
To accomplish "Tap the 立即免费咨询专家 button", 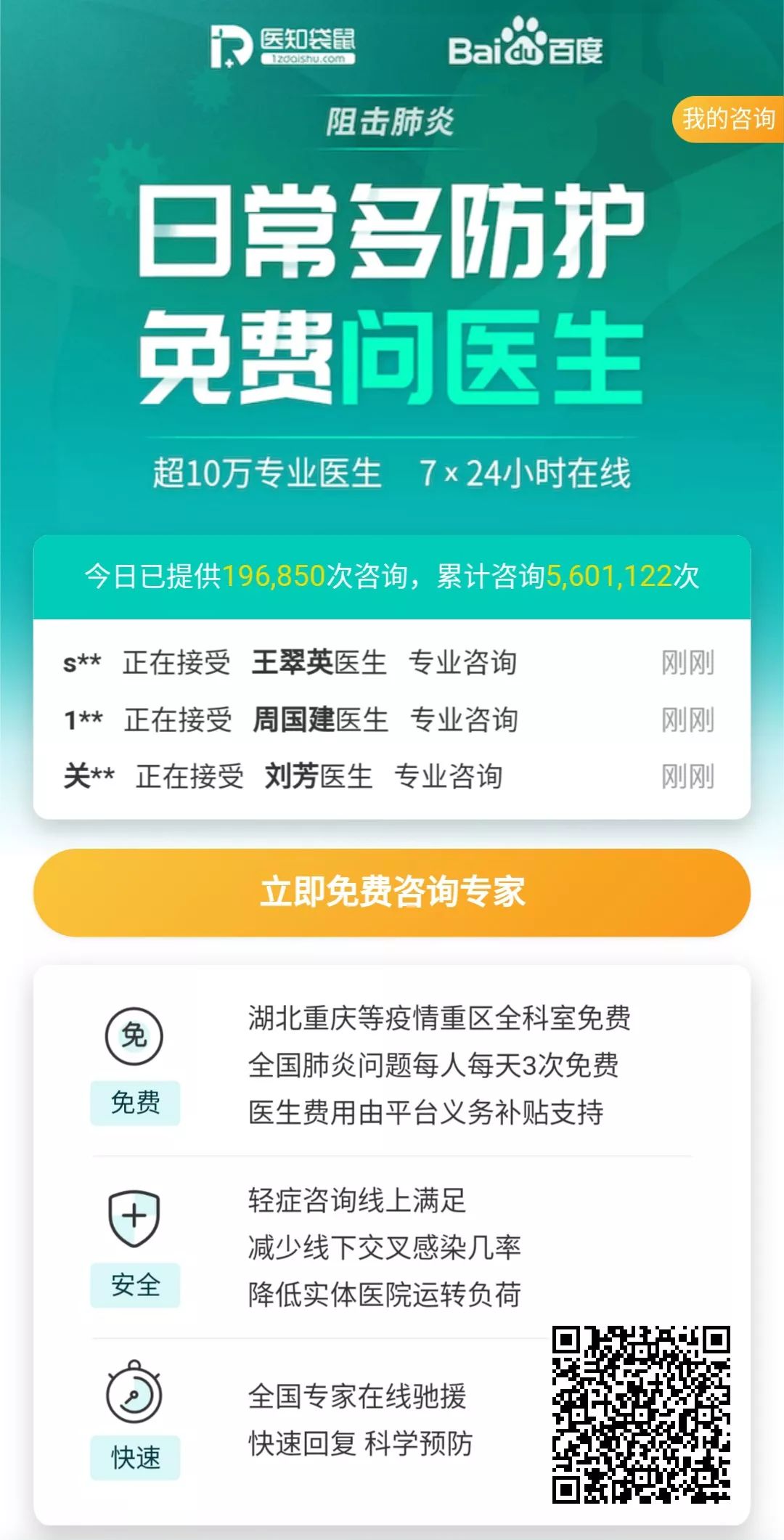I will coord(392,892).
